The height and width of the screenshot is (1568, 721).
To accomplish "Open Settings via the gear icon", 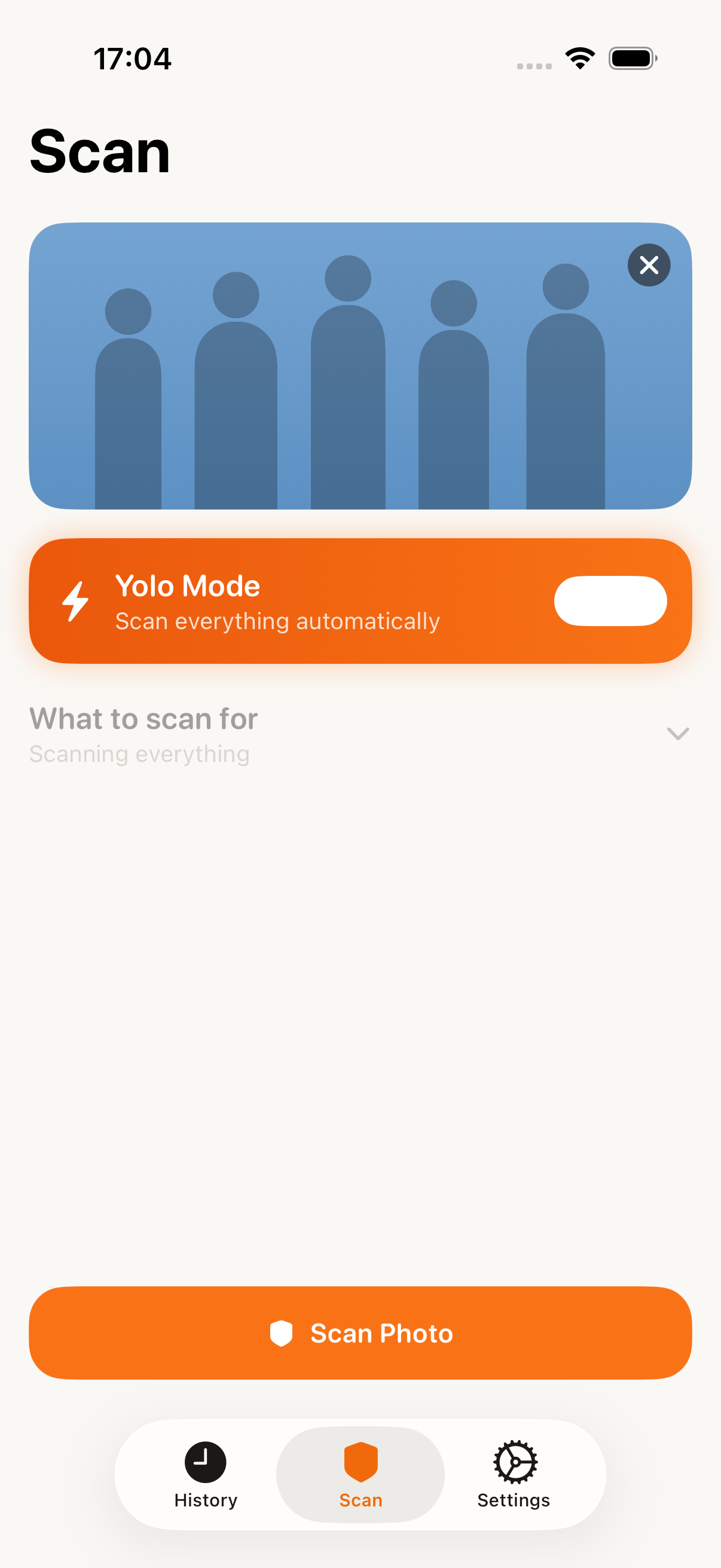I will (514, 1462).
